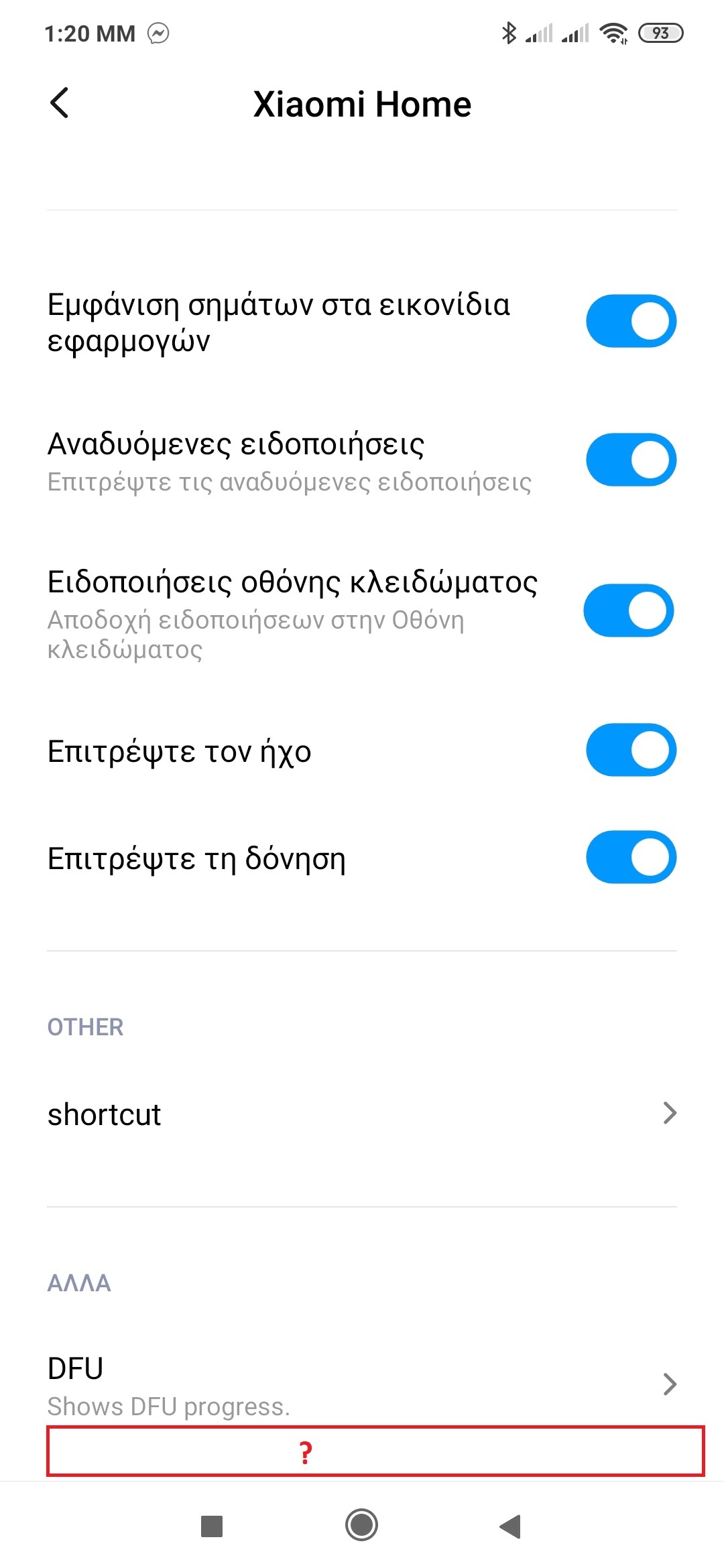Disable Αναδυόμενες ειδοποιήσεις switch
The height and width of the screenshot is (1568, 724).
631,460
